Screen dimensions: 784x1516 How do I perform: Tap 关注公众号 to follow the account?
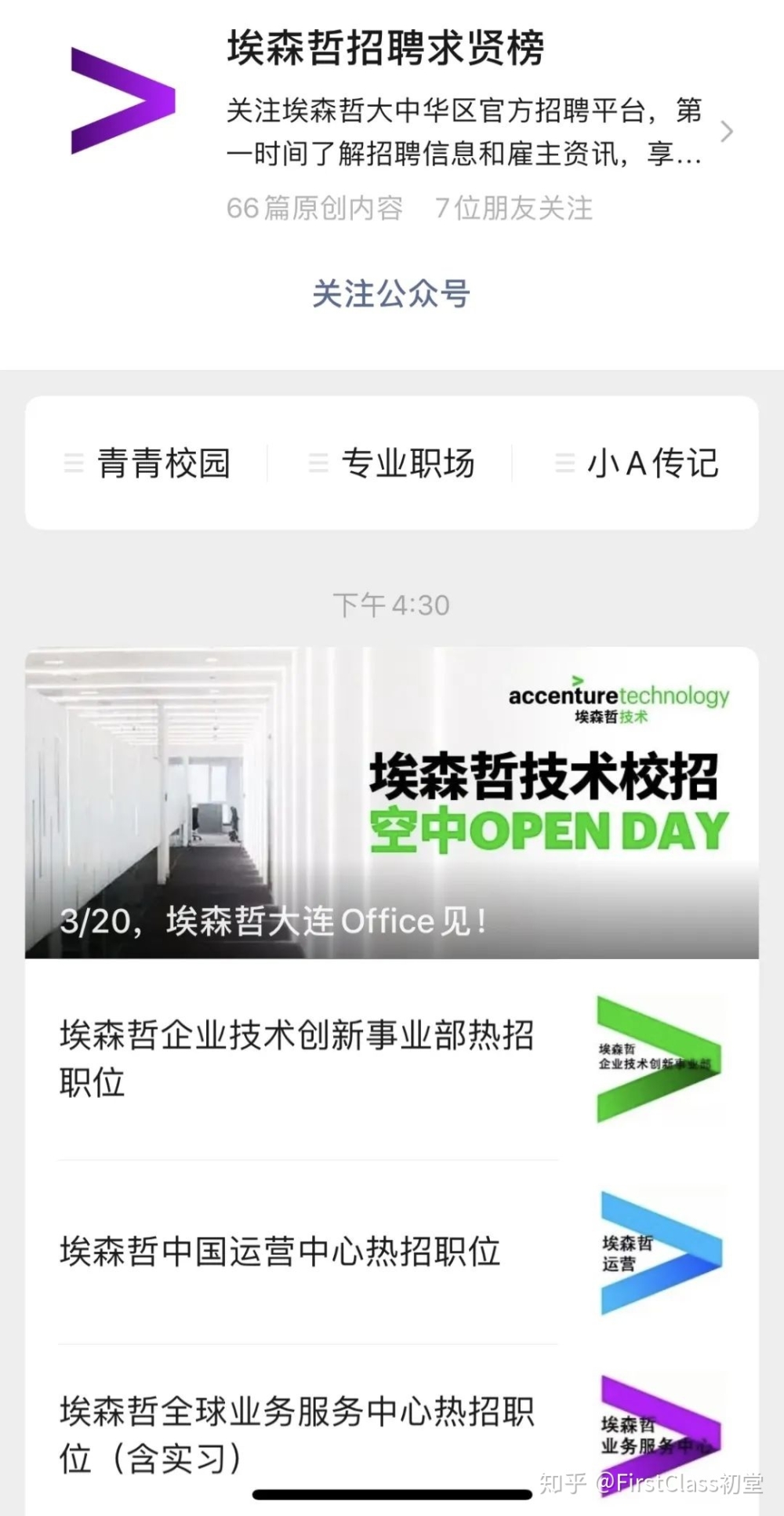[390, 294]
